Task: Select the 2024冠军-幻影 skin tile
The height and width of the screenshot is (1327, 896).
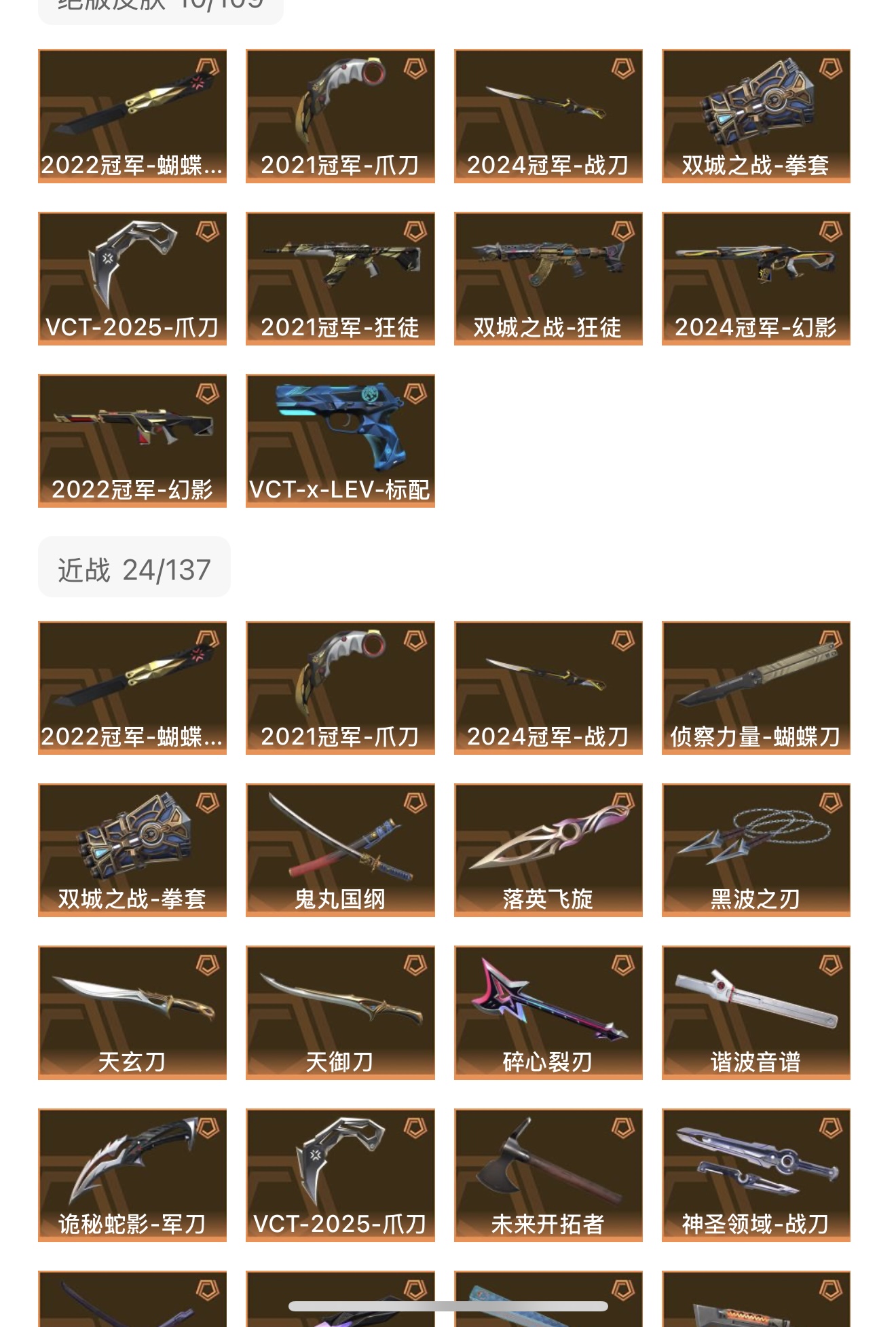Action: click(x=755, y=278)
